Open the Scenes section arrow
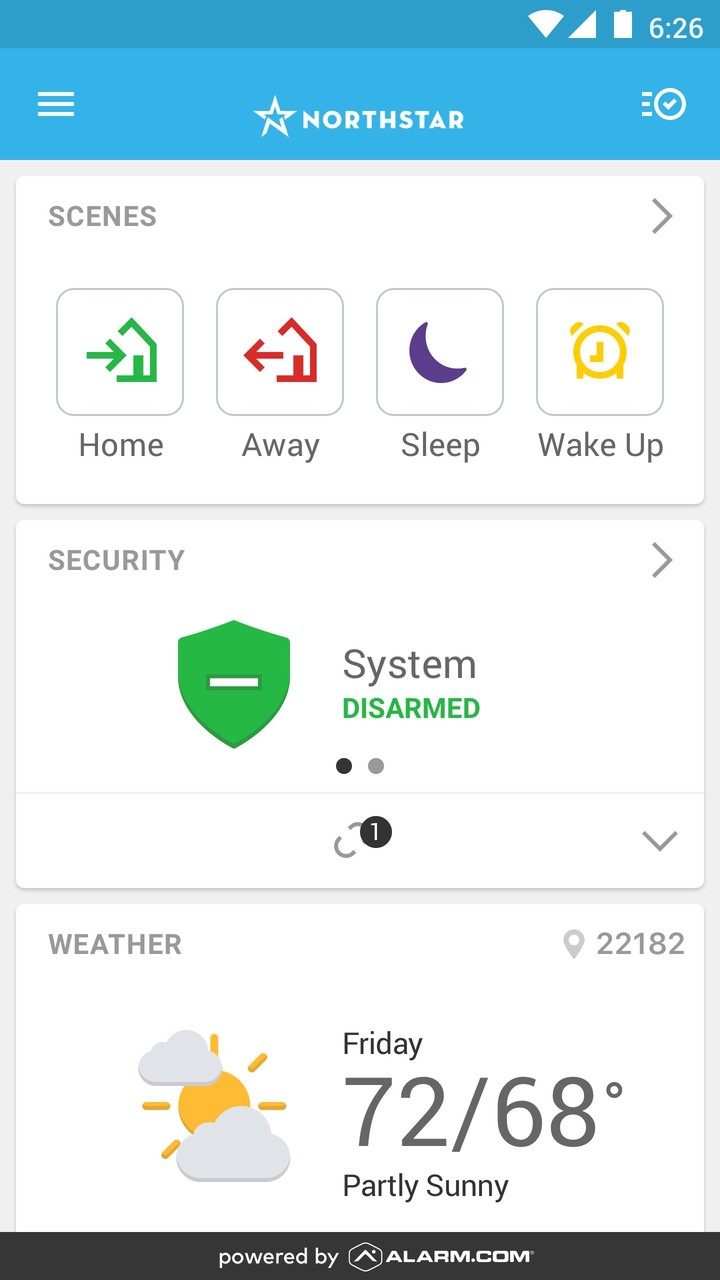 (661, 216)
